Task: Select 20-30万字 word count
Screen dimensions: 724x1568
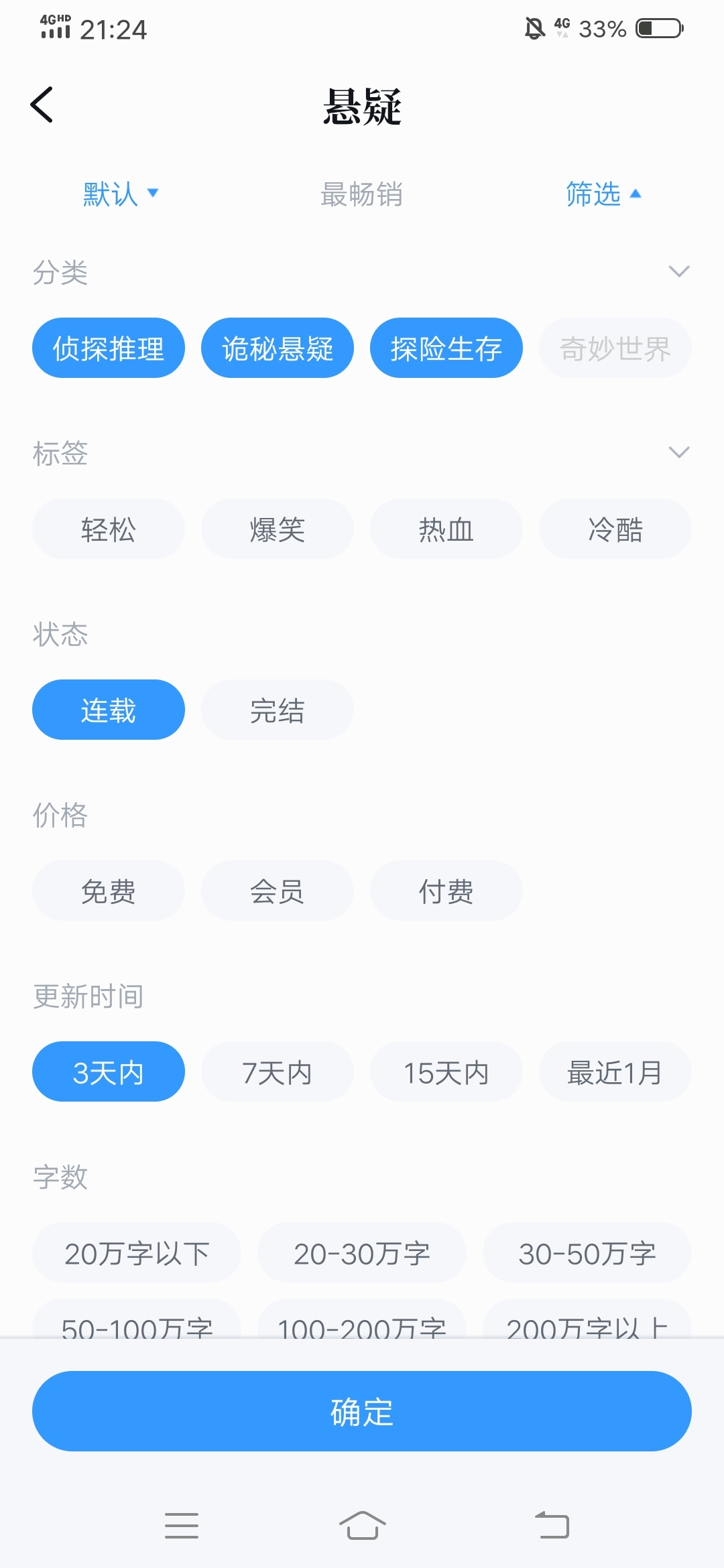Action: 362,1252
